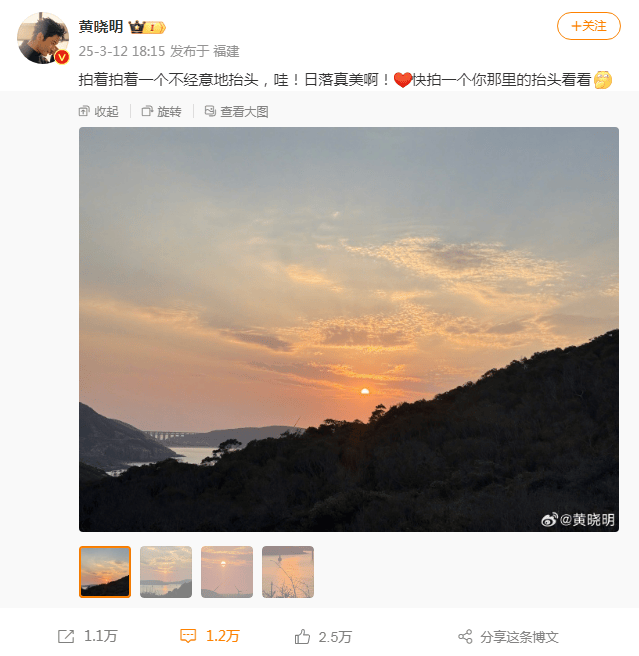Select the fourth photo thumbnail
Image resolution: width=639 pixels, height=656 pixels.
coord(288,572)
